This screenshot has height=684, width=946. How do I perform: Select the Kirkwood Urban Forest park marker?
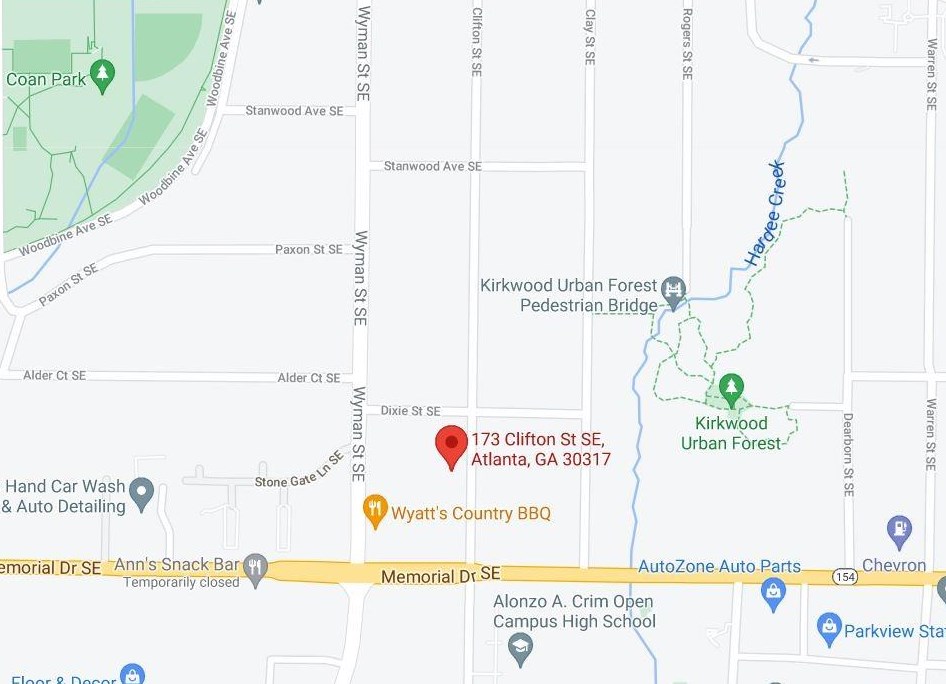pyautogui.click(x=732, y=387)
